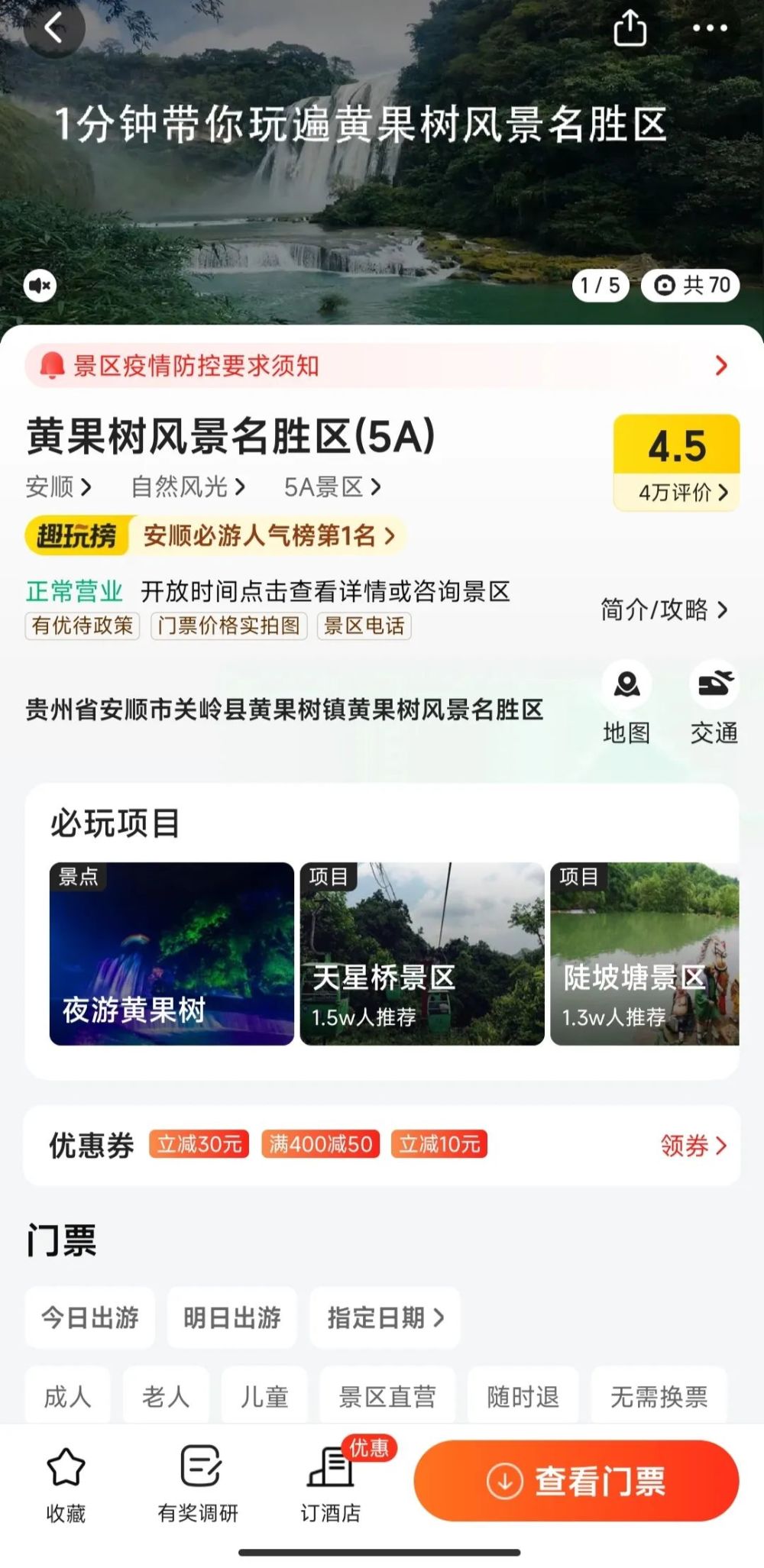The image size is (764, 1568).
Task: Open the photo album of 70 images
Action: coord(691,286)
